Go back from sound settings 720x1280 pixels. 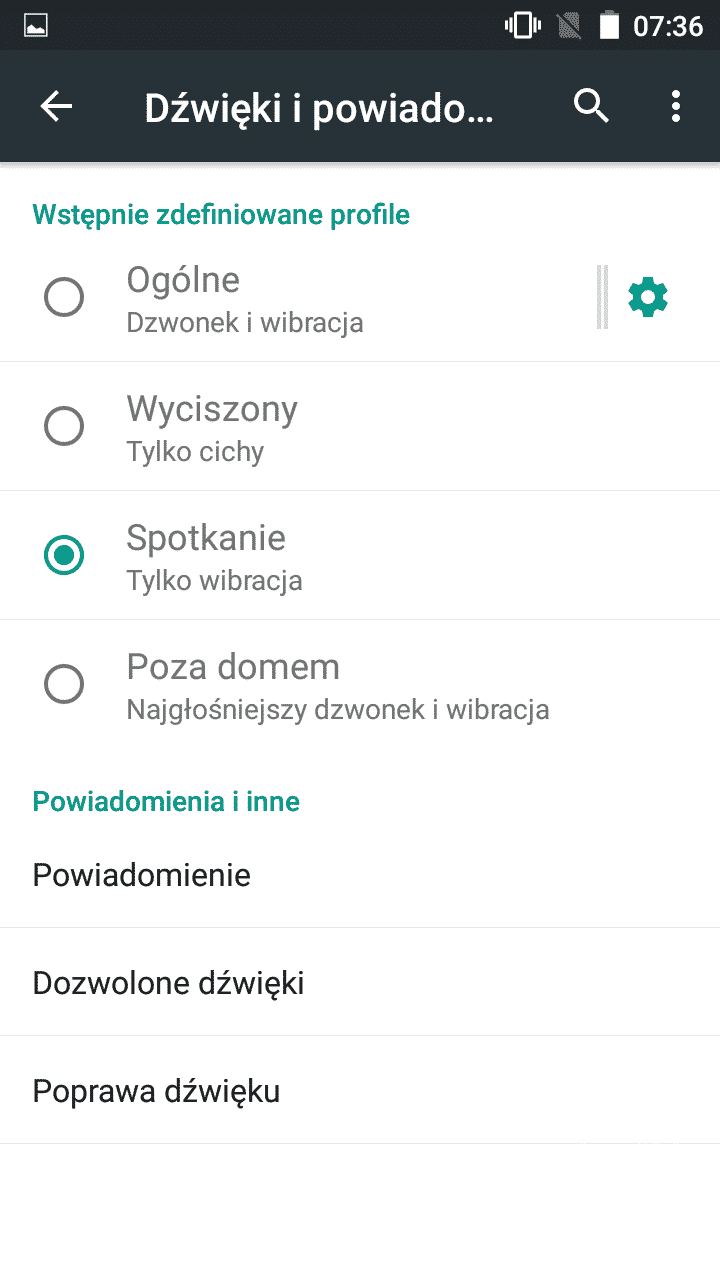(x=57, y=107)
